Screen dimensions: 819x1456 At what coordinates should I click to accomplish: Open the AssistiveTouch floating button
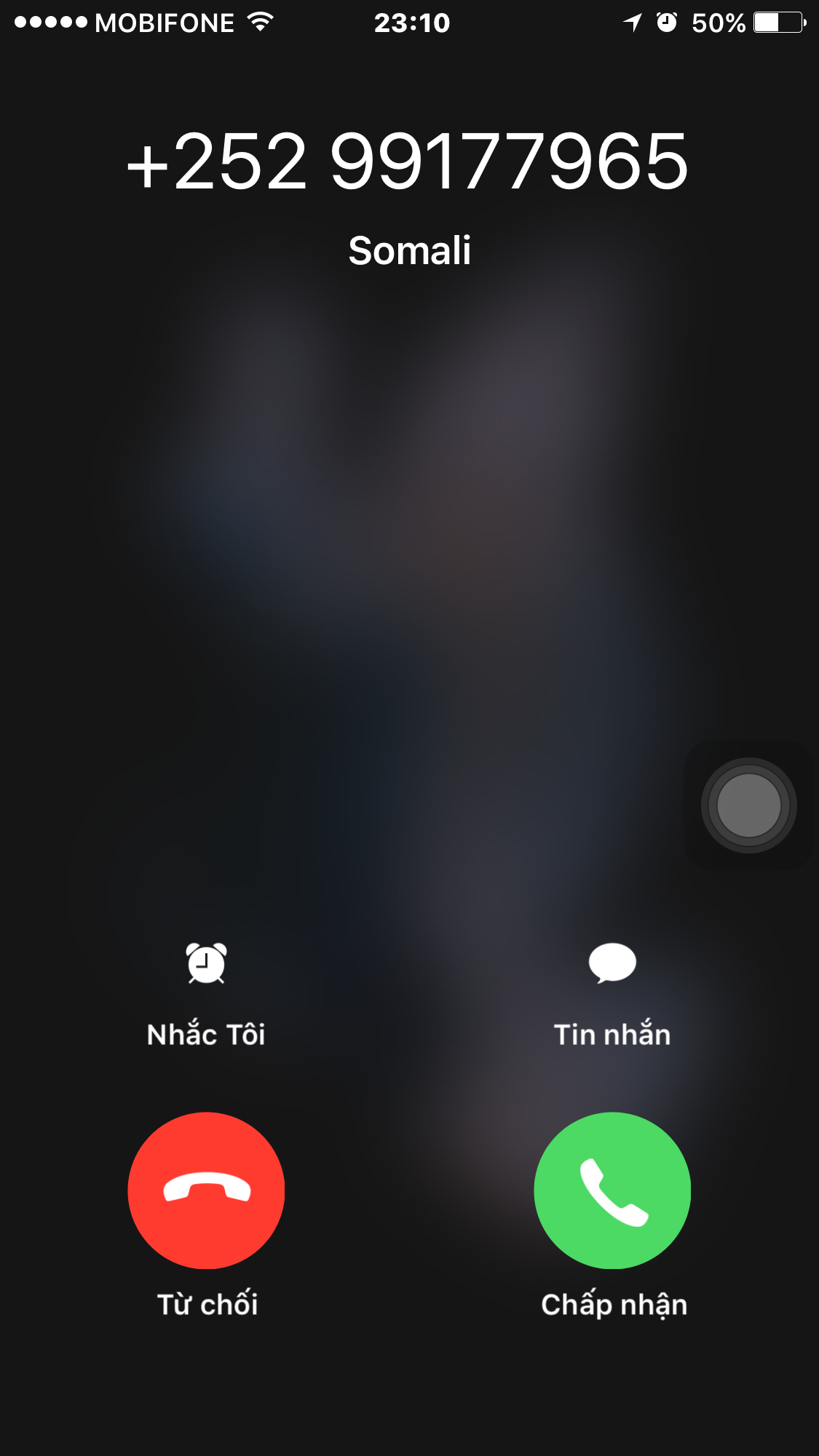[x=748, y=805]
